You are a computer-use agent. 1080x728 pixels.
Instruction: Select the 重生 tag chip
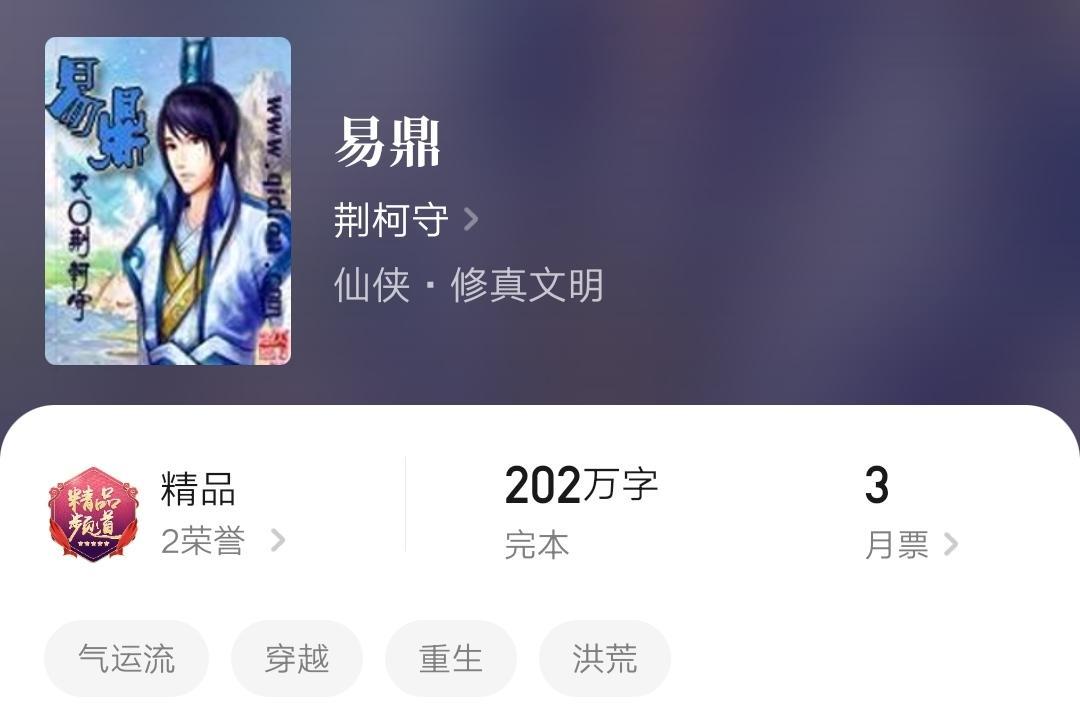[451, 659]
